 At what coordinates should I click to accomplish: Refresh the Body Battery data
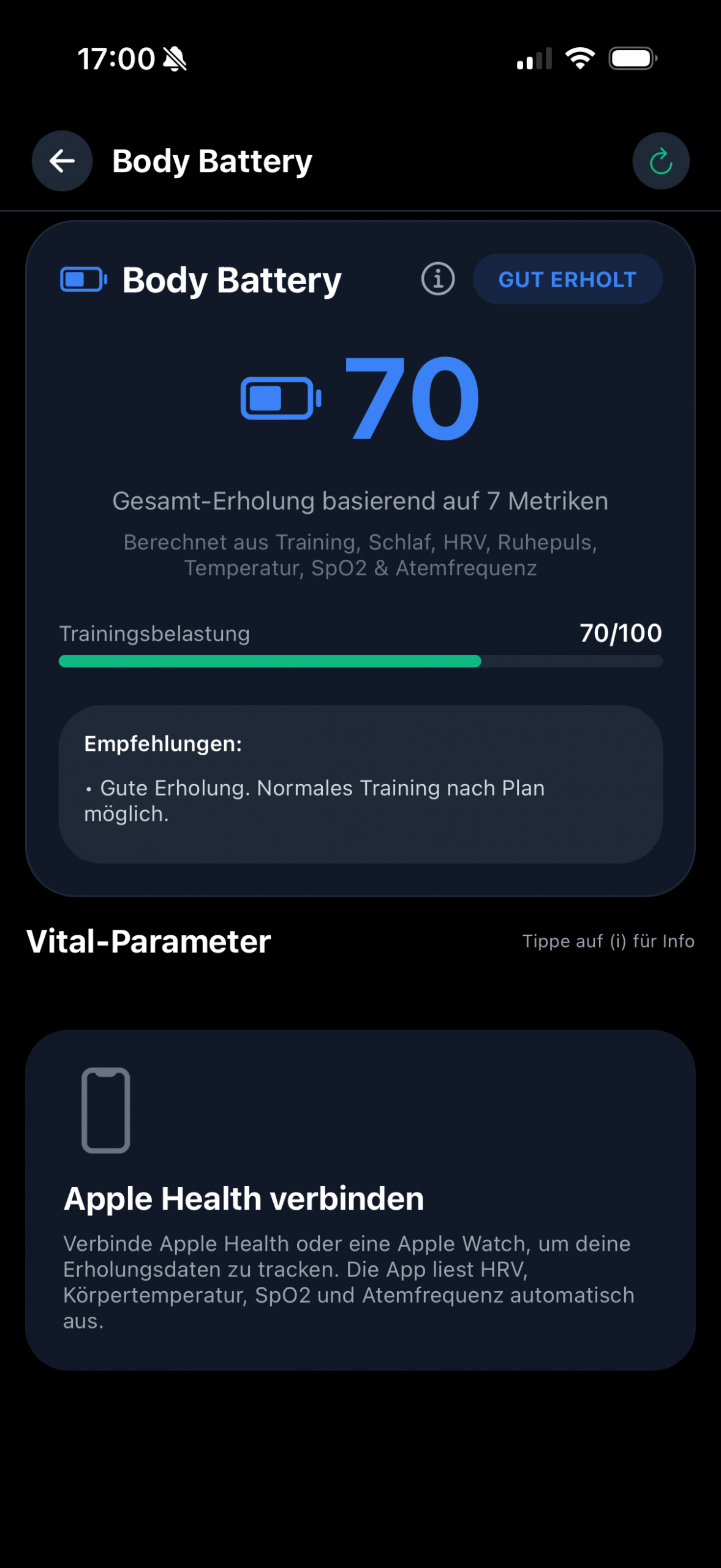(660, 162)
